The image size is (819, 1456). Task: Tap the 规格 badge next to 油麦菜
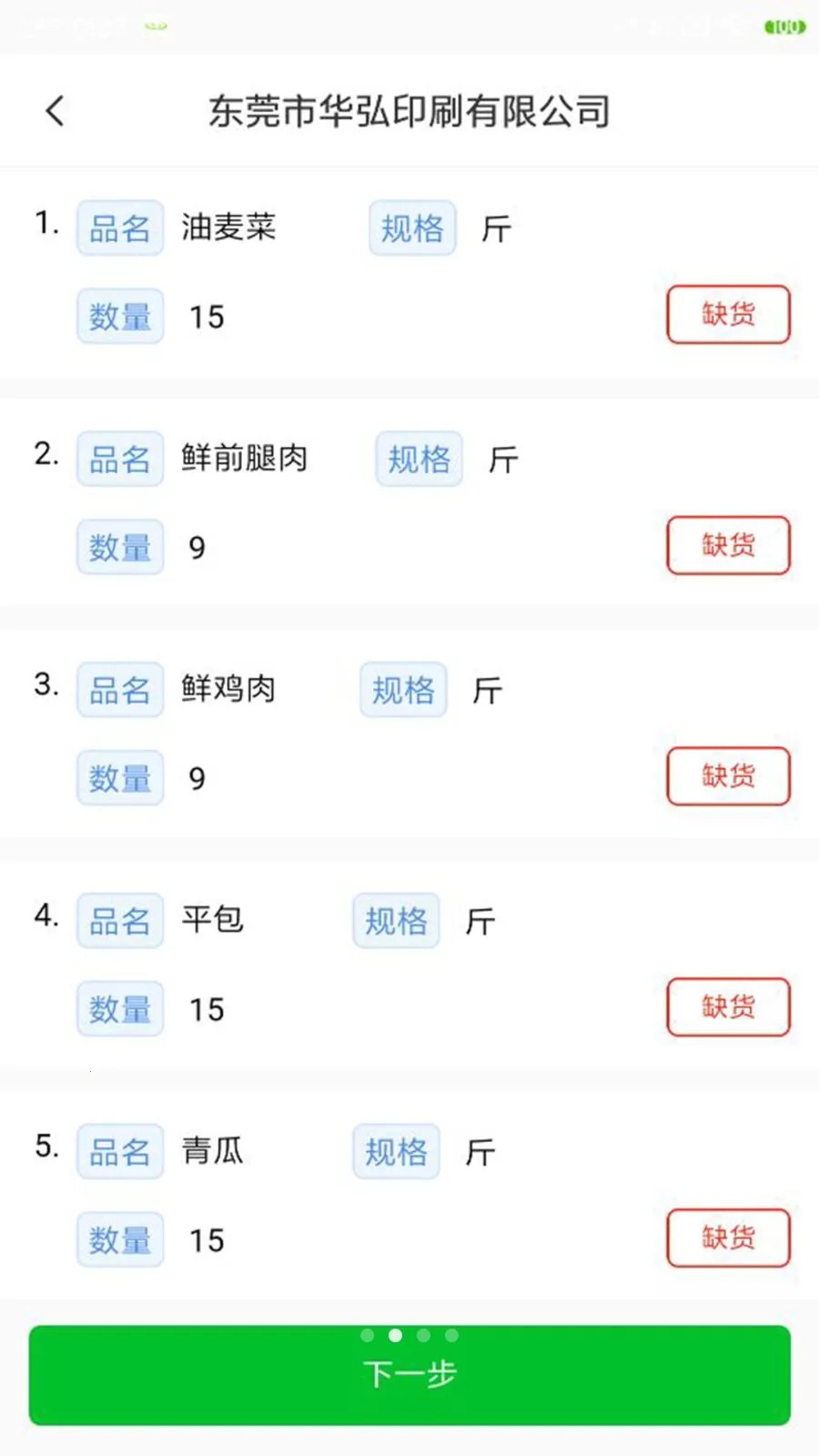click(411, 228)
